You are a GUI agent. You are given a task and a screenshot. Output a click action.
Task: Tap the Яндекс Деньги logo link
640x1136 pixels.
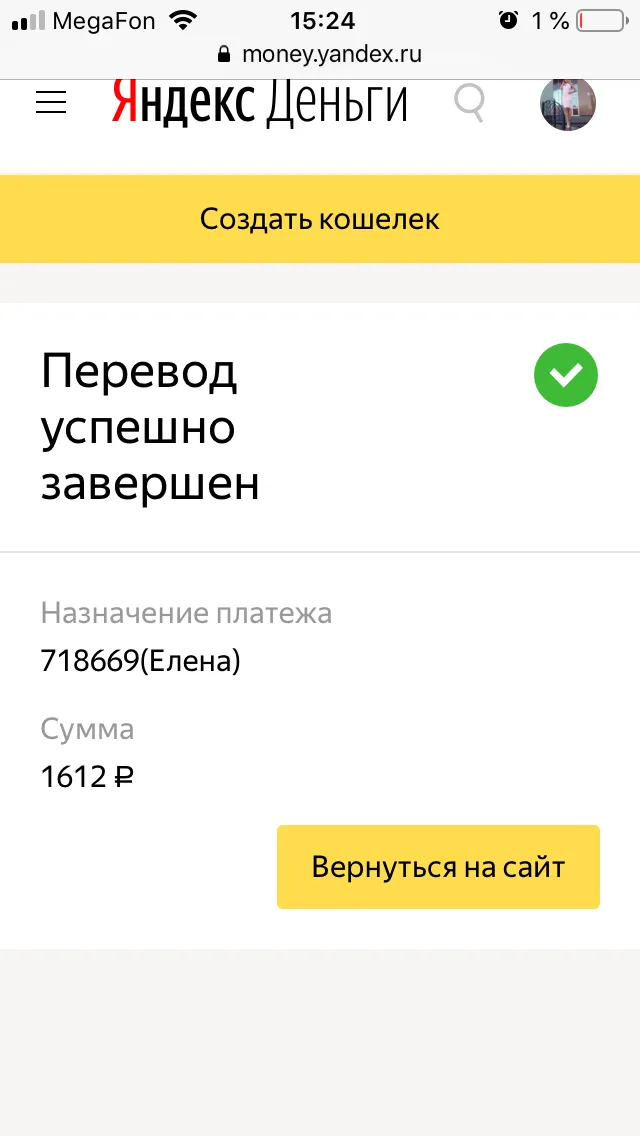tap(259, 104)
